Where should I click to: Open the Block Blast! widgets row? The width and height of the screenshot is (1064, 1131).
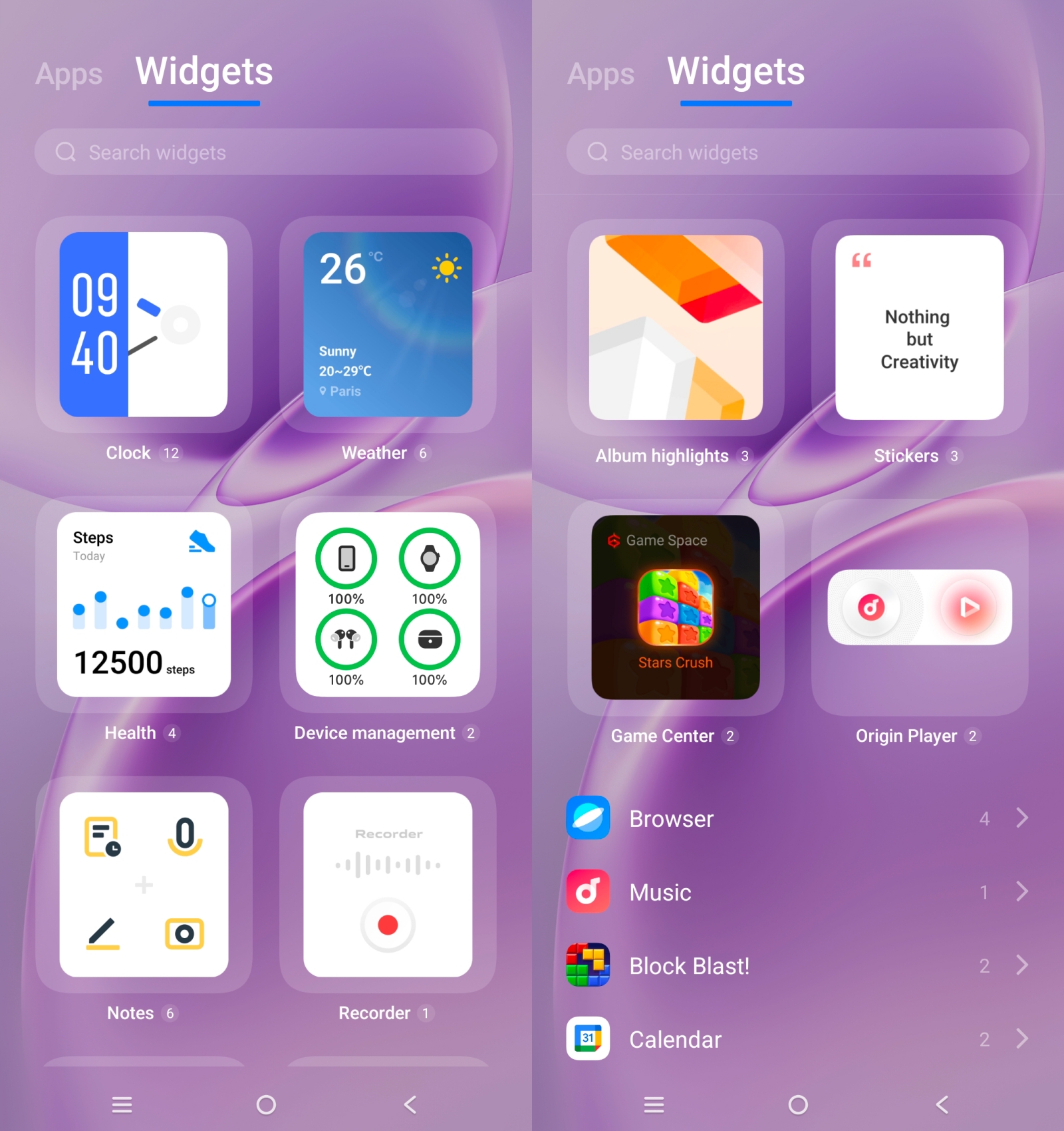[x=797, y=965]
